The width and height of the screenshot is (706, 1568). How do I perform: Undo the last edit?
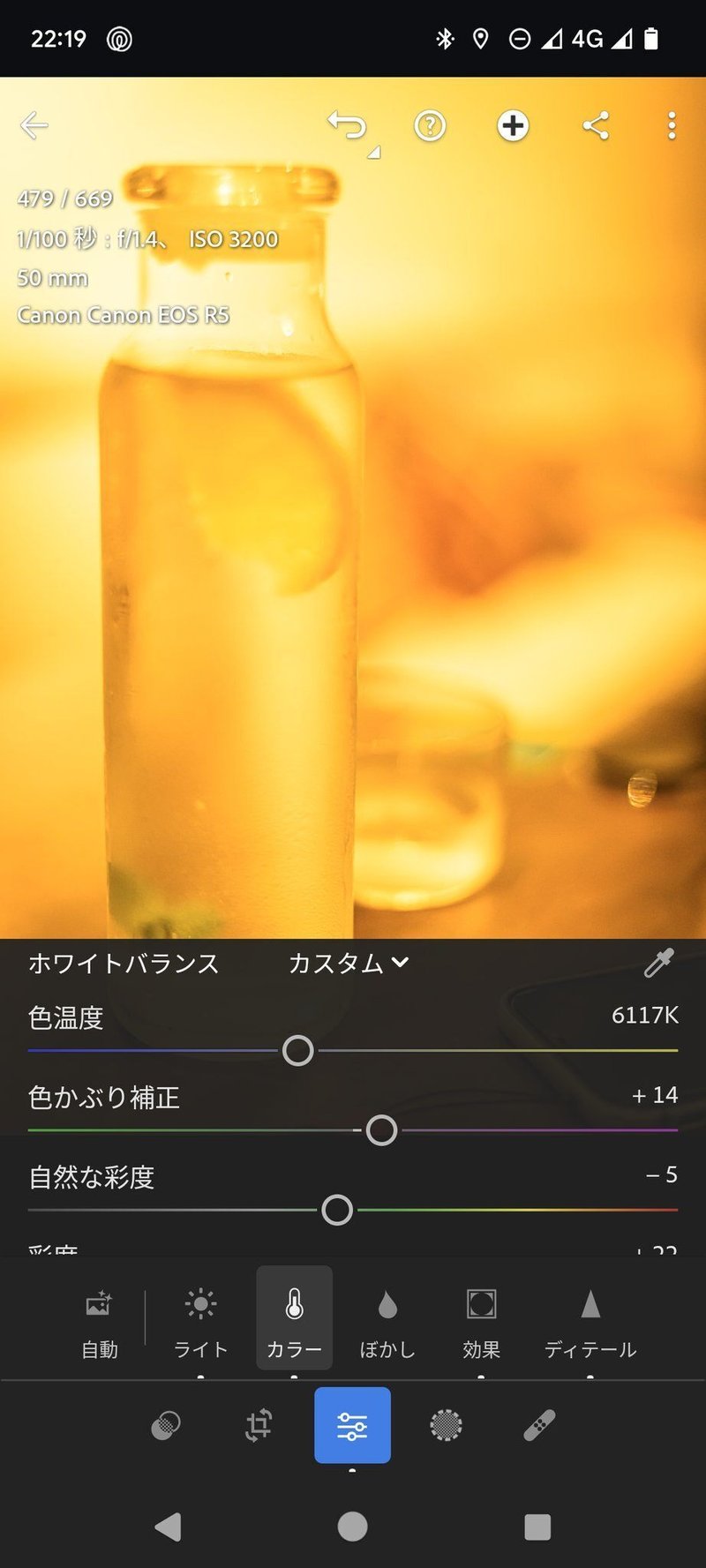pyautogui.click(x=347, y=125)
